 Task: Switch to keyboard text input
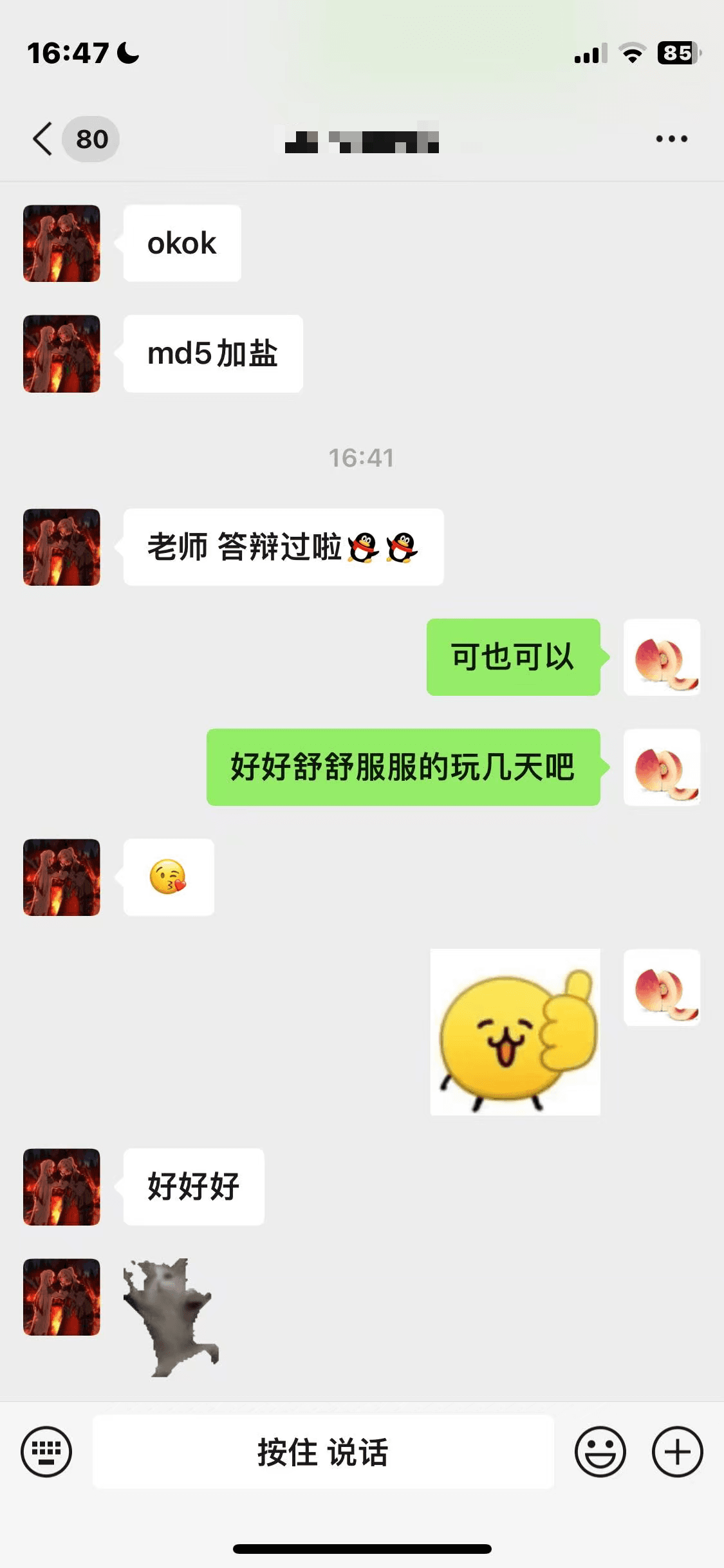(46, 1451)
